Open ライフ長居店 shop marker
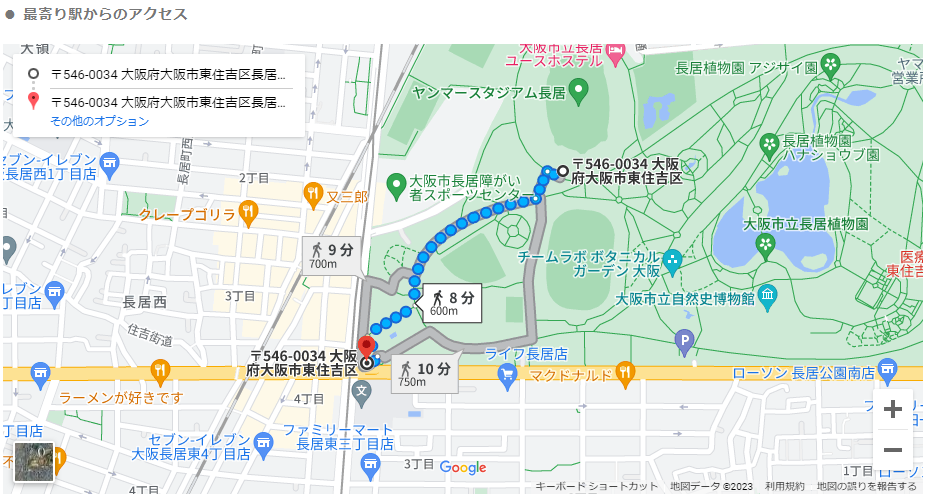The image size is (932, 500). (507, 374)
